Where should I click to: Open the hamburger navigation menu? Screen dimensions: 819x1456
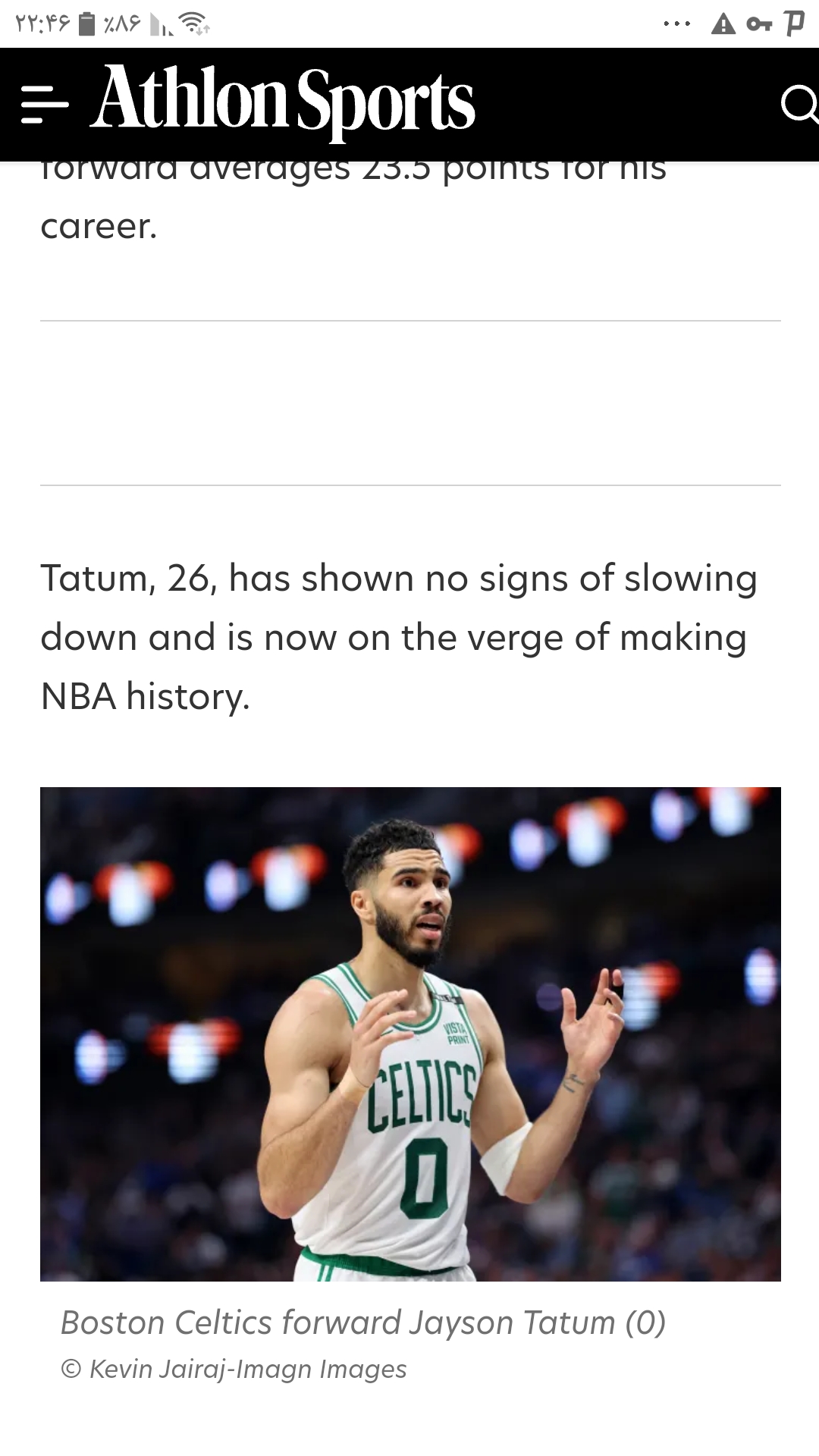(x=45, y=105)
